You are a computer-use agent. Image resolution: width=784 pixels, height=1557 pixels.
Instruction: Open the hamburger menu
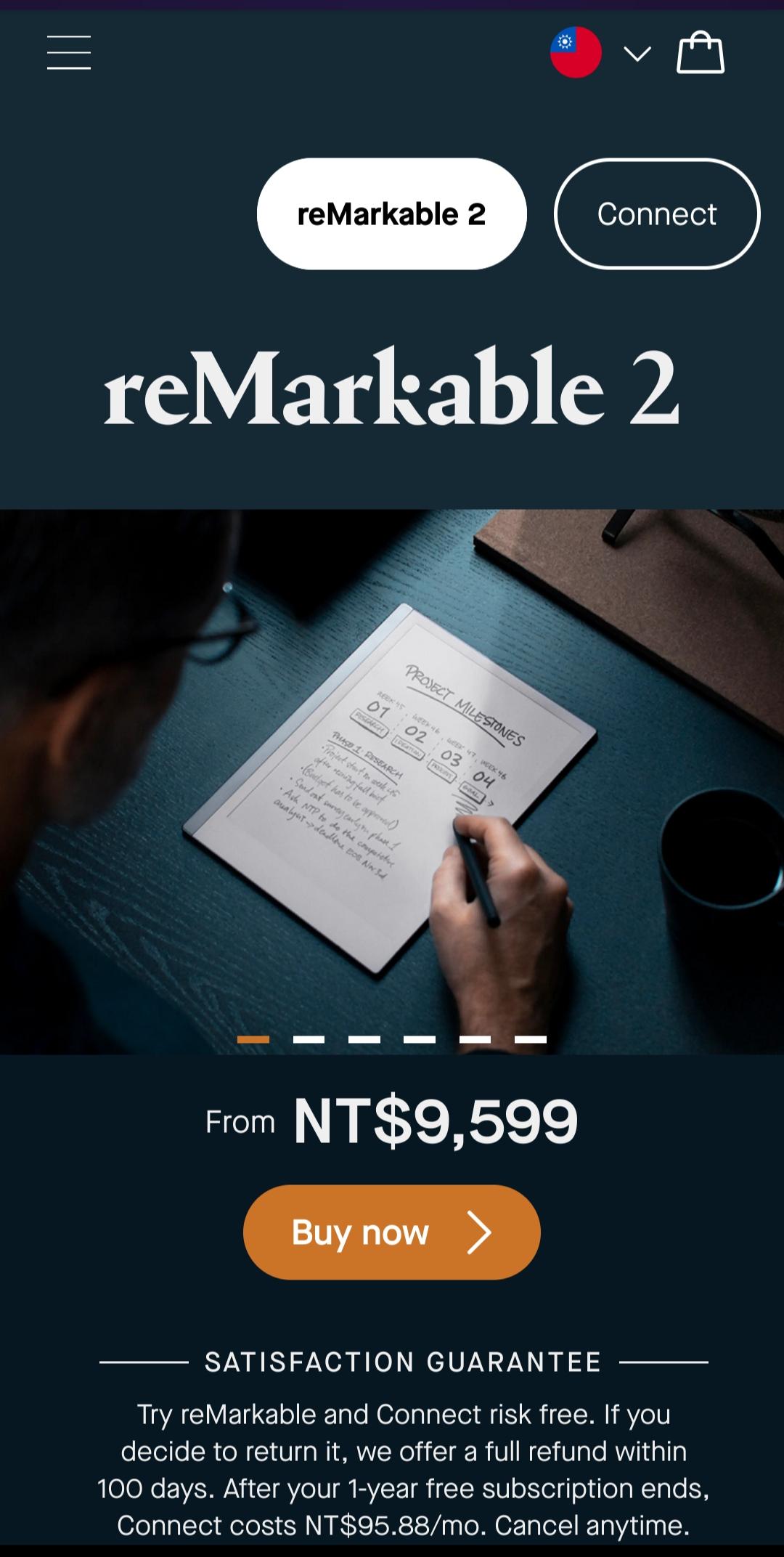click(x=69, y=53)
